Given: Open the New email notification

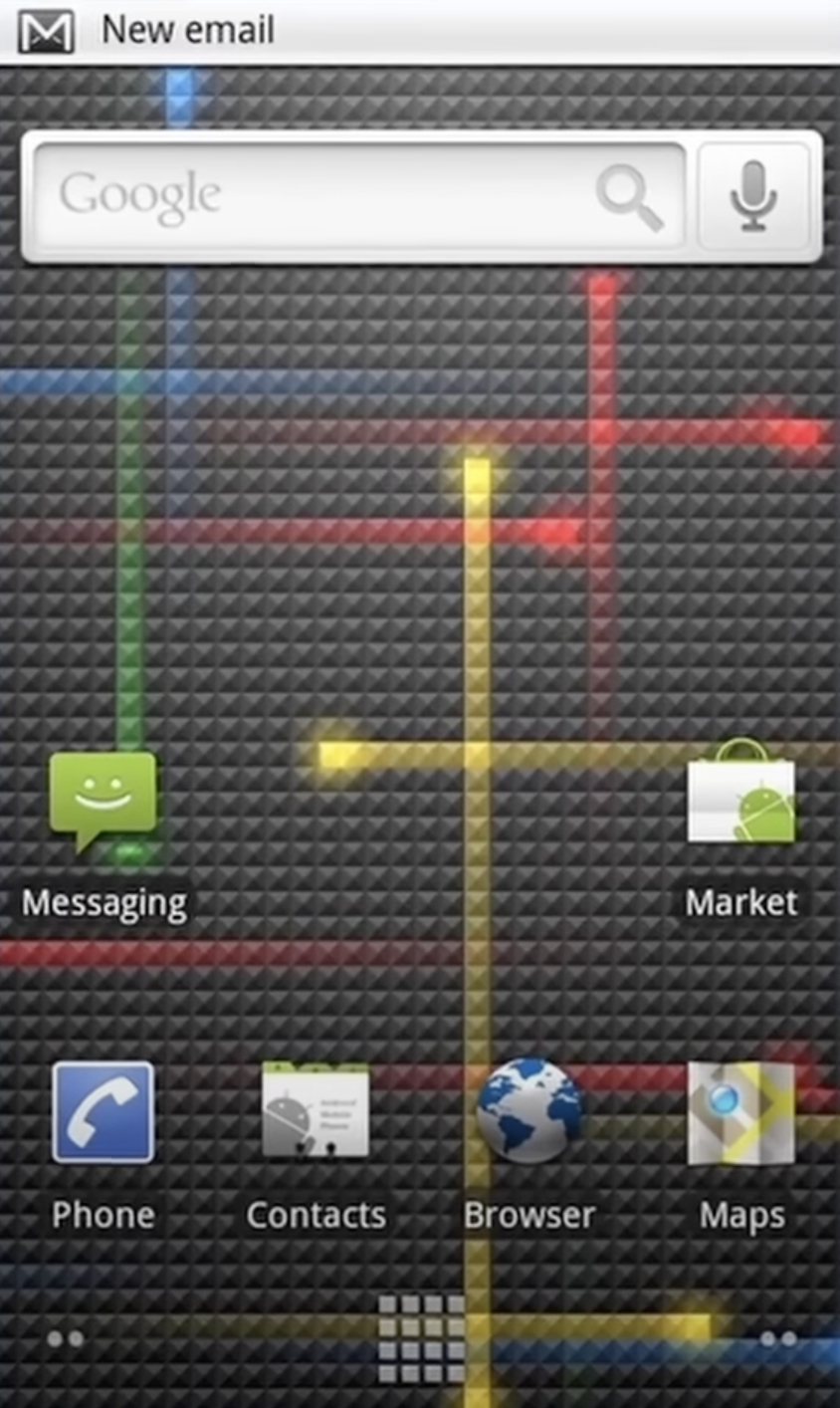Looking at the screenshot, I should [186, 30].
